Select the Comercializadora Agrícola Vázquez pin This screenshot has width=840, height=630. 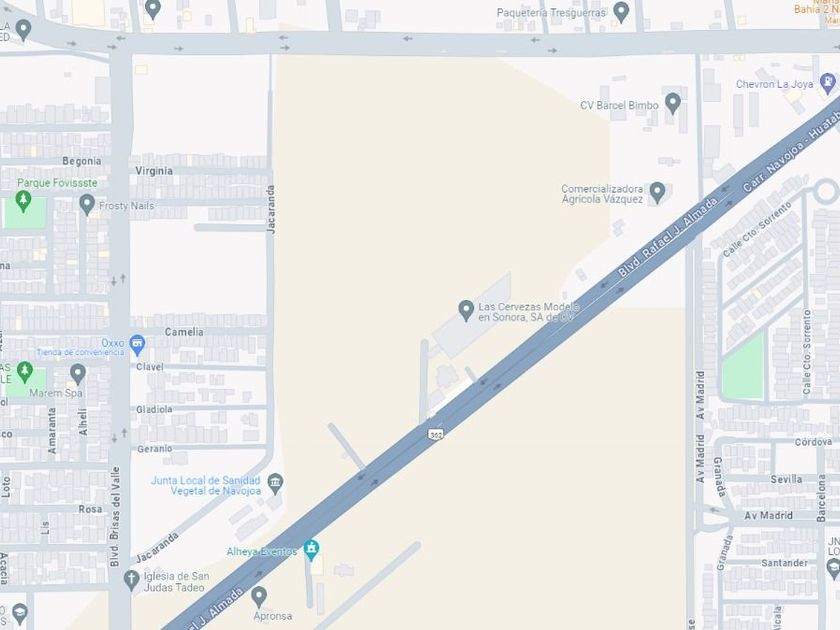[657, 192]
